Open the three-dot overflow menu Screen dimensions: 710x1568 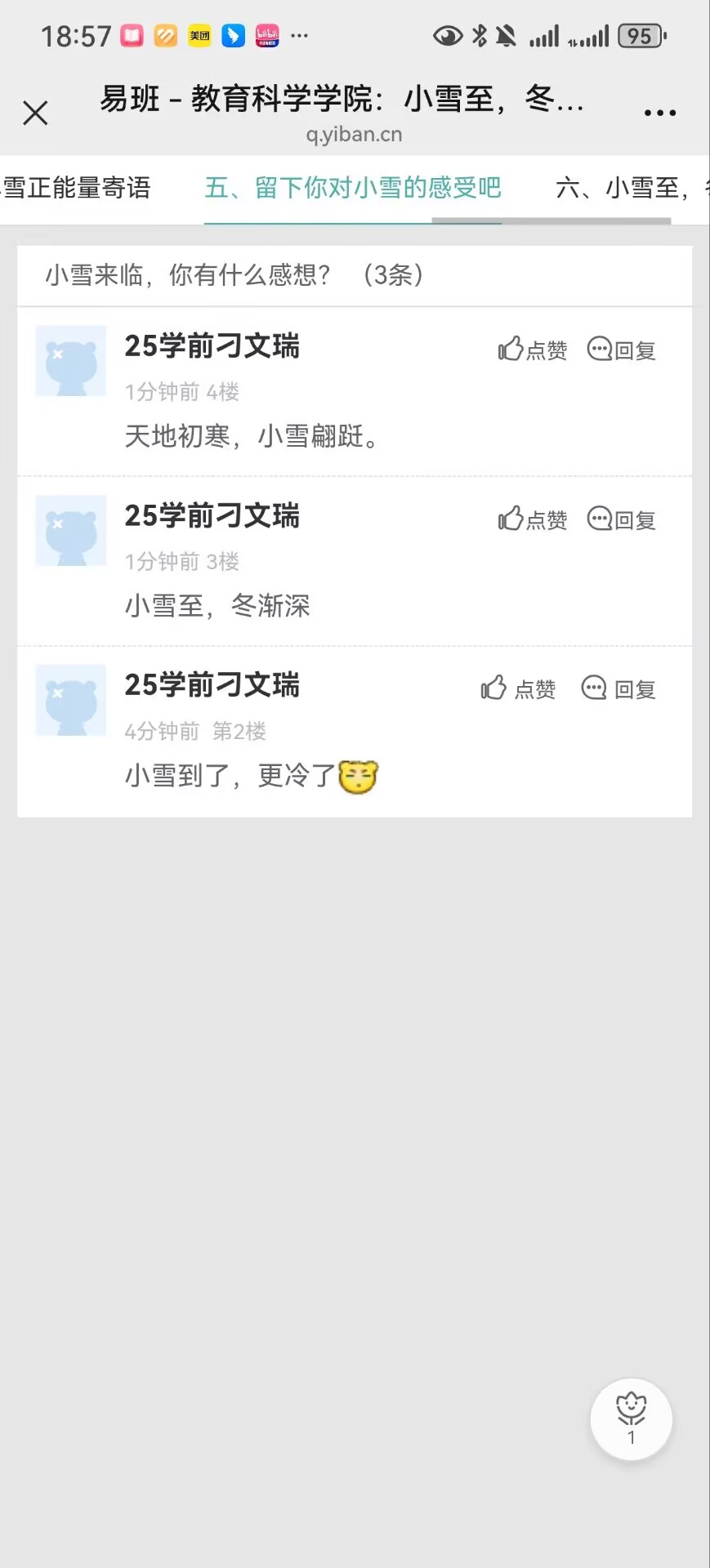pos(659,113)
